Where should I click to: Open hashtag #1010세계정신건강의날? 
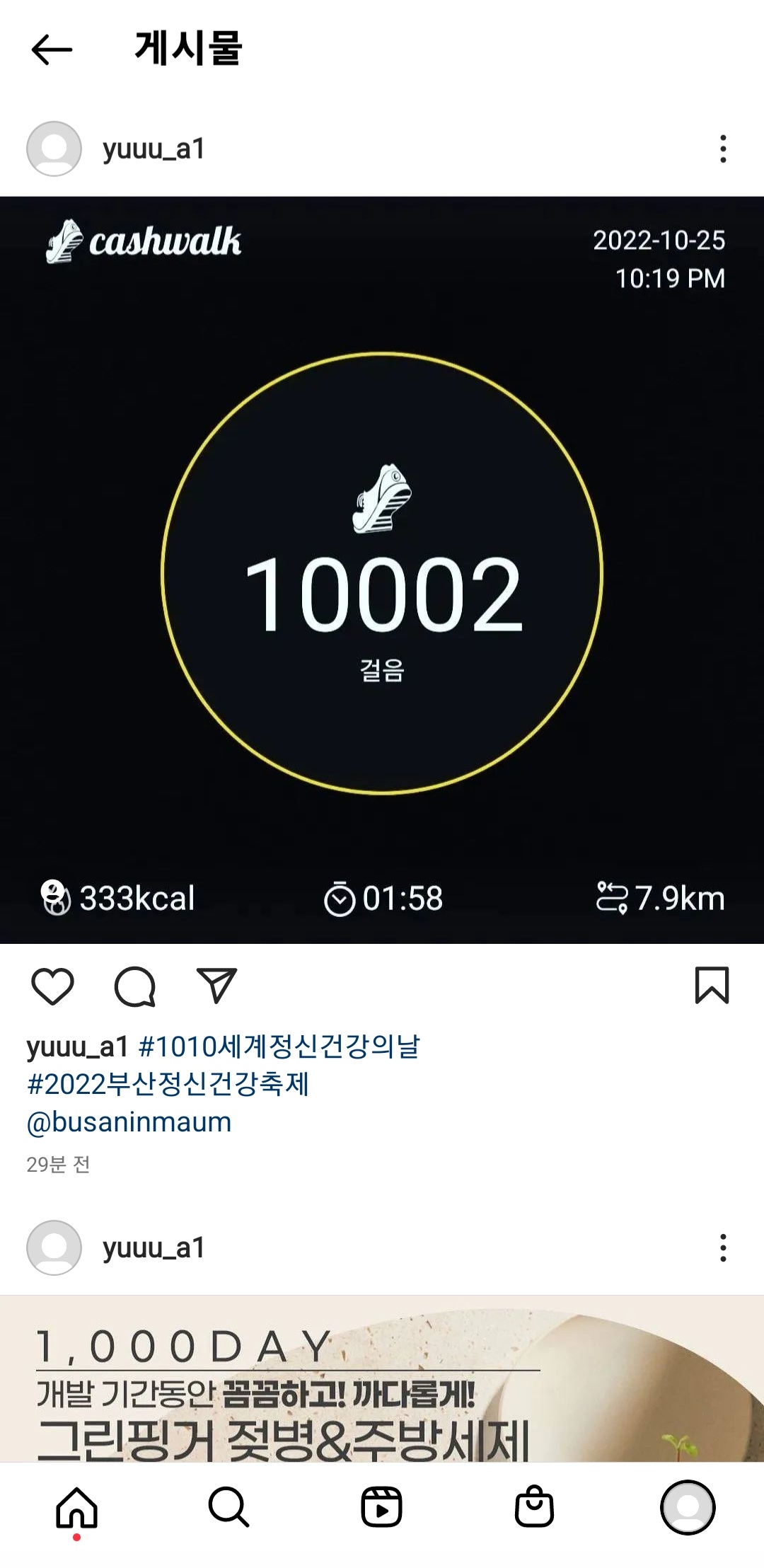(x=279, y=1047)
